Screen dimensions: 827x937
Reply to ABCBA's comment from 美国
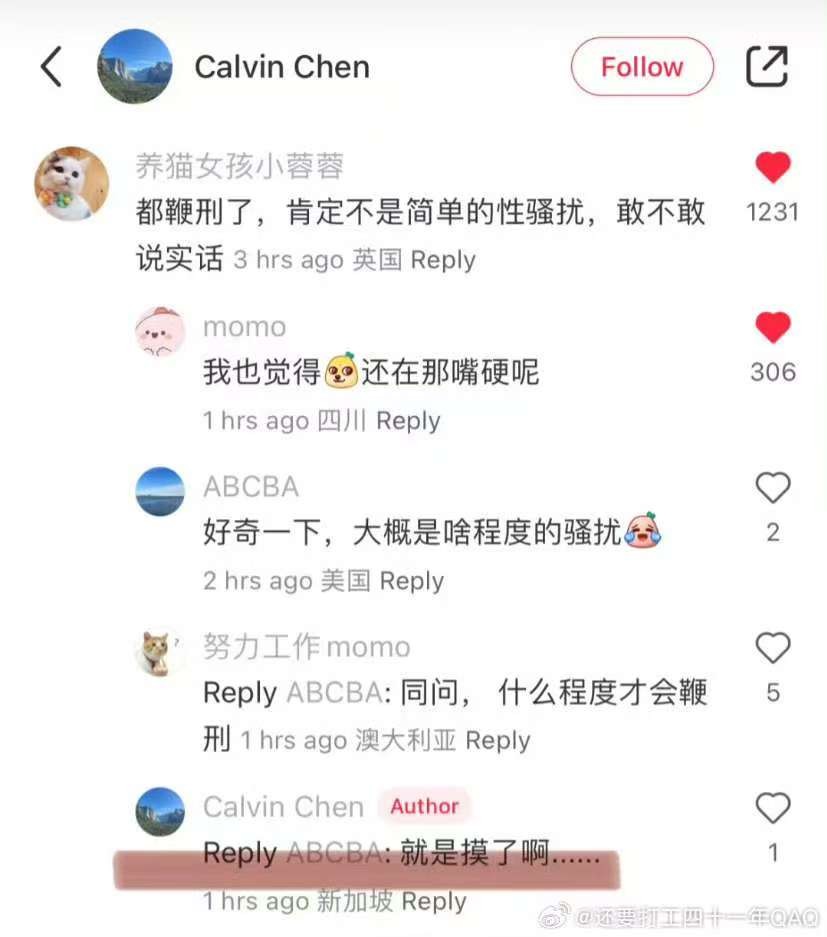(x=411, y=581)
